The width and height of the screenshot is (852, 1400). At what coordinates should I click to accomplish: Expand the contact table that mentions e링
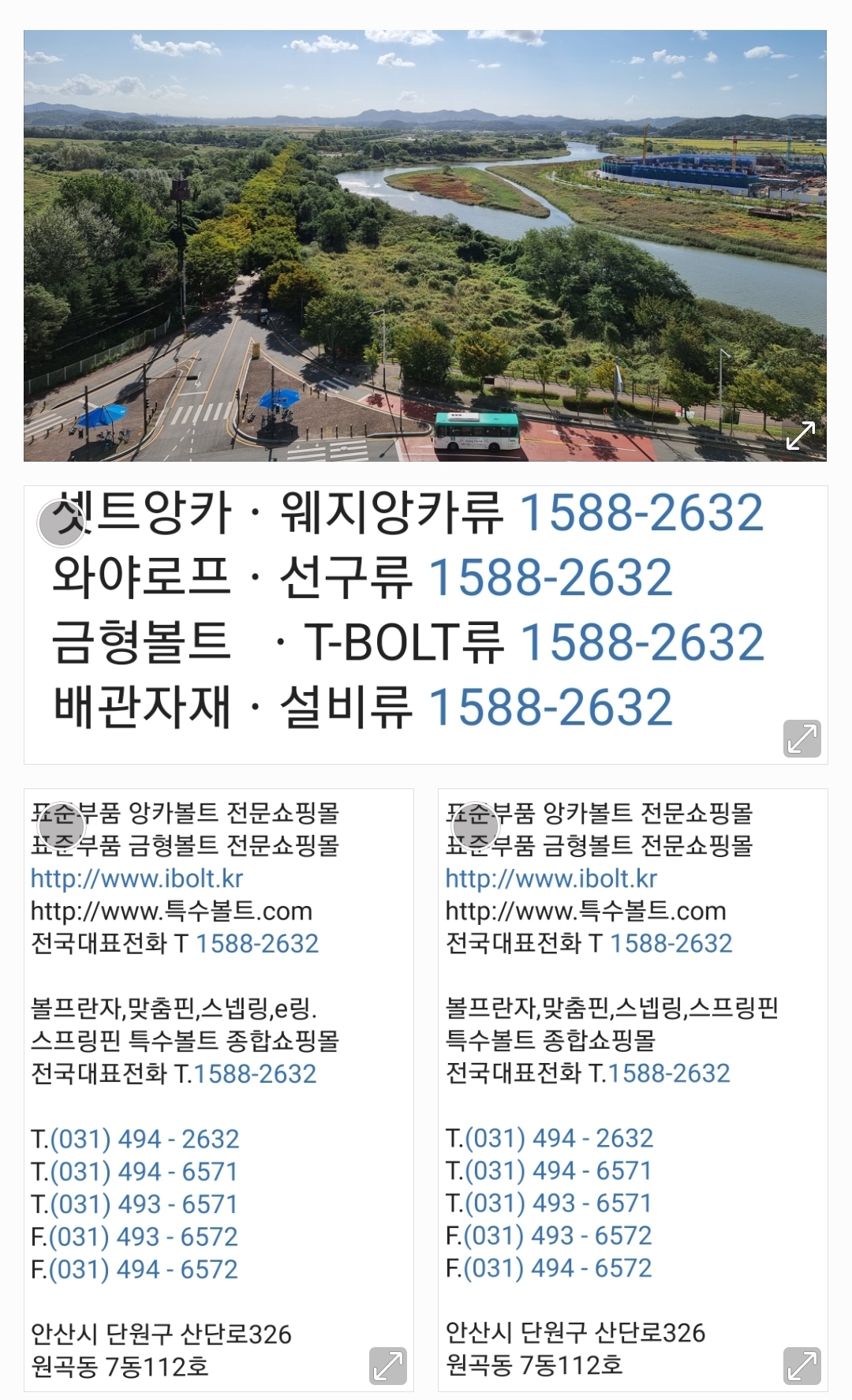point(388,1366)
